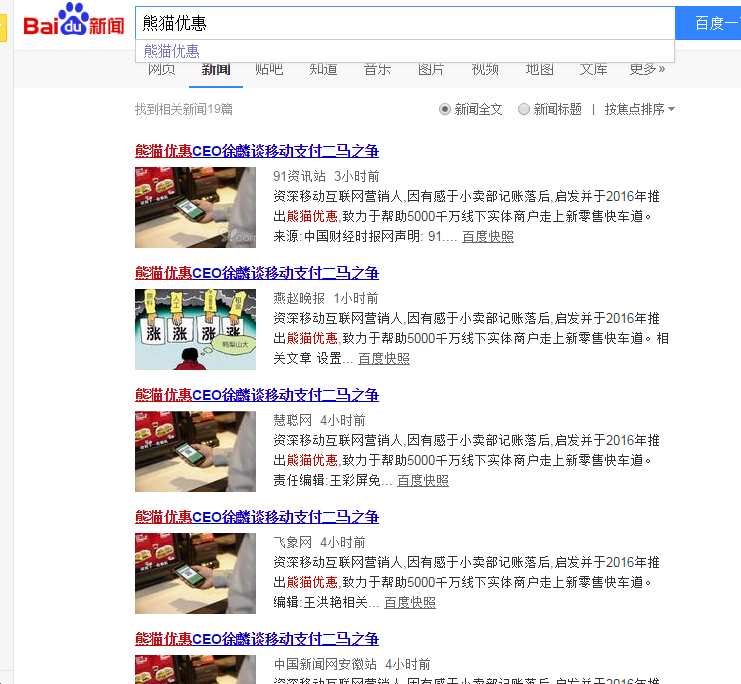
Task: Open the news headline from 91资讯站
Action: 257,151
